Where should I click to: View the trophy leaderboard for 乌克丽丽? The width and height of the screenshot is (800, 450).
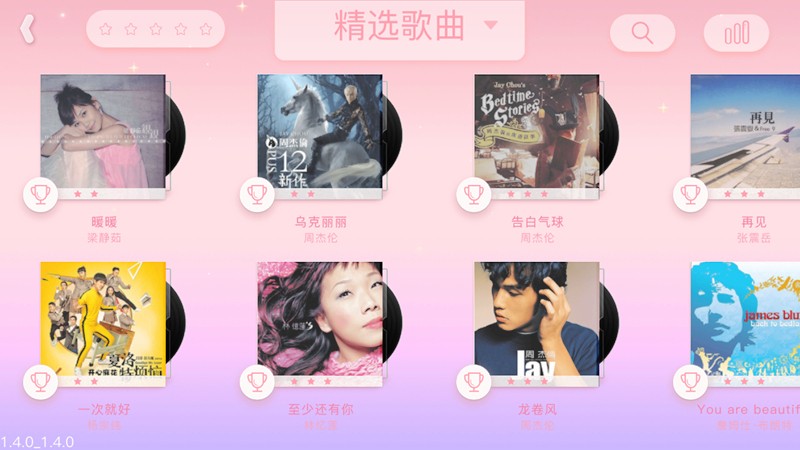257,193
